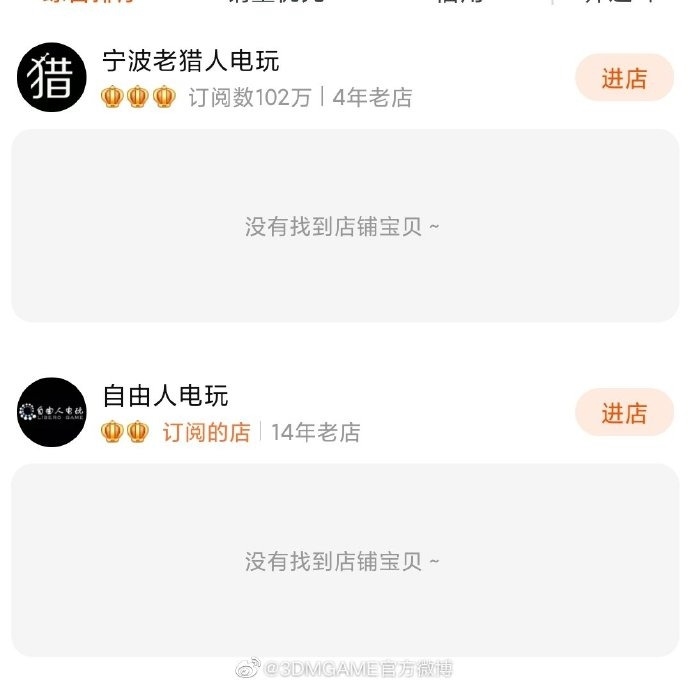Enter the 宁波老猎人电玩 shop via 进店
The height and width of the screenshot is (685, 690).
point(624,78)
